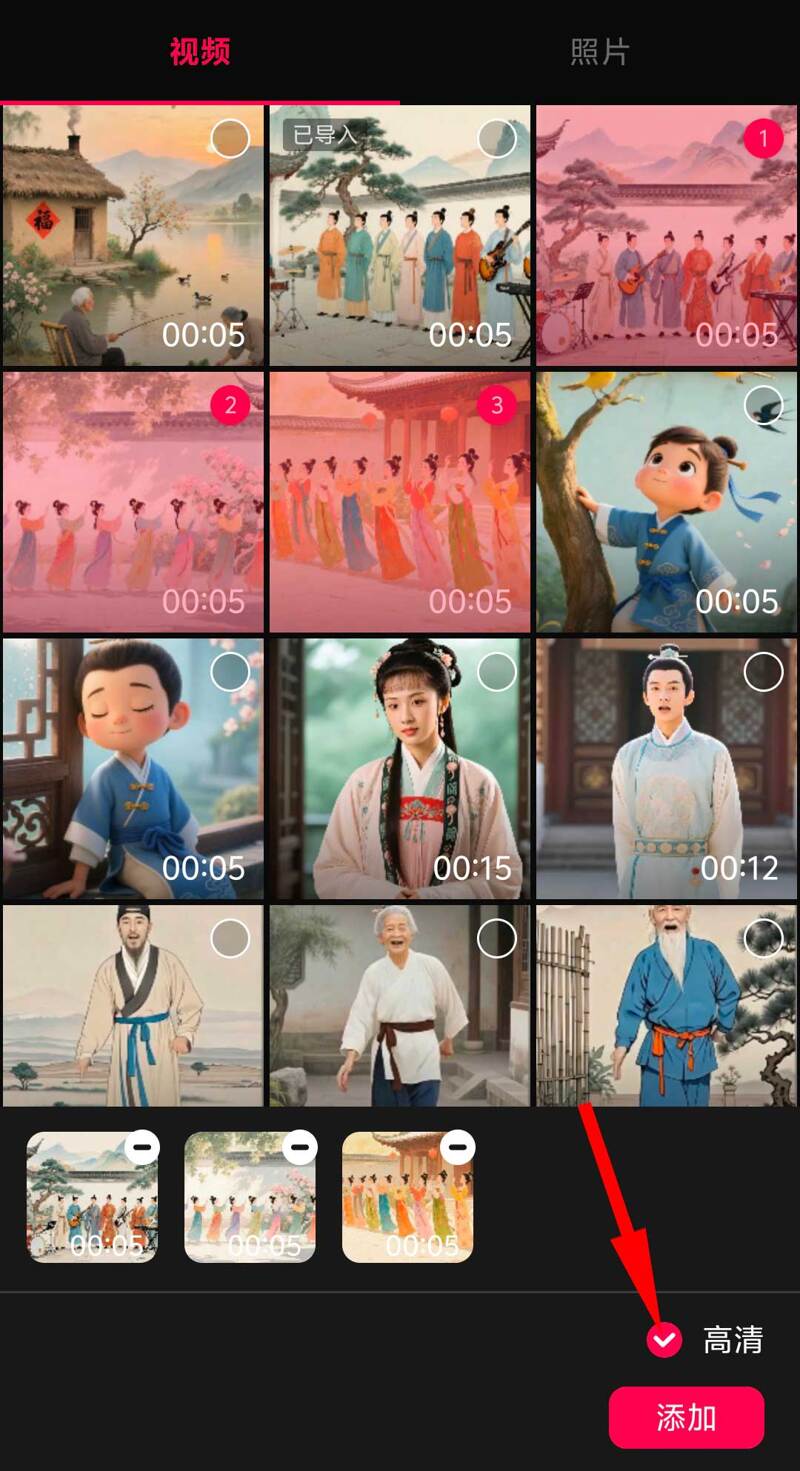800x1471 pixels.
Task: Deselect the clip numbered 1
Action: pyautogui.click(x=763, y=140)
